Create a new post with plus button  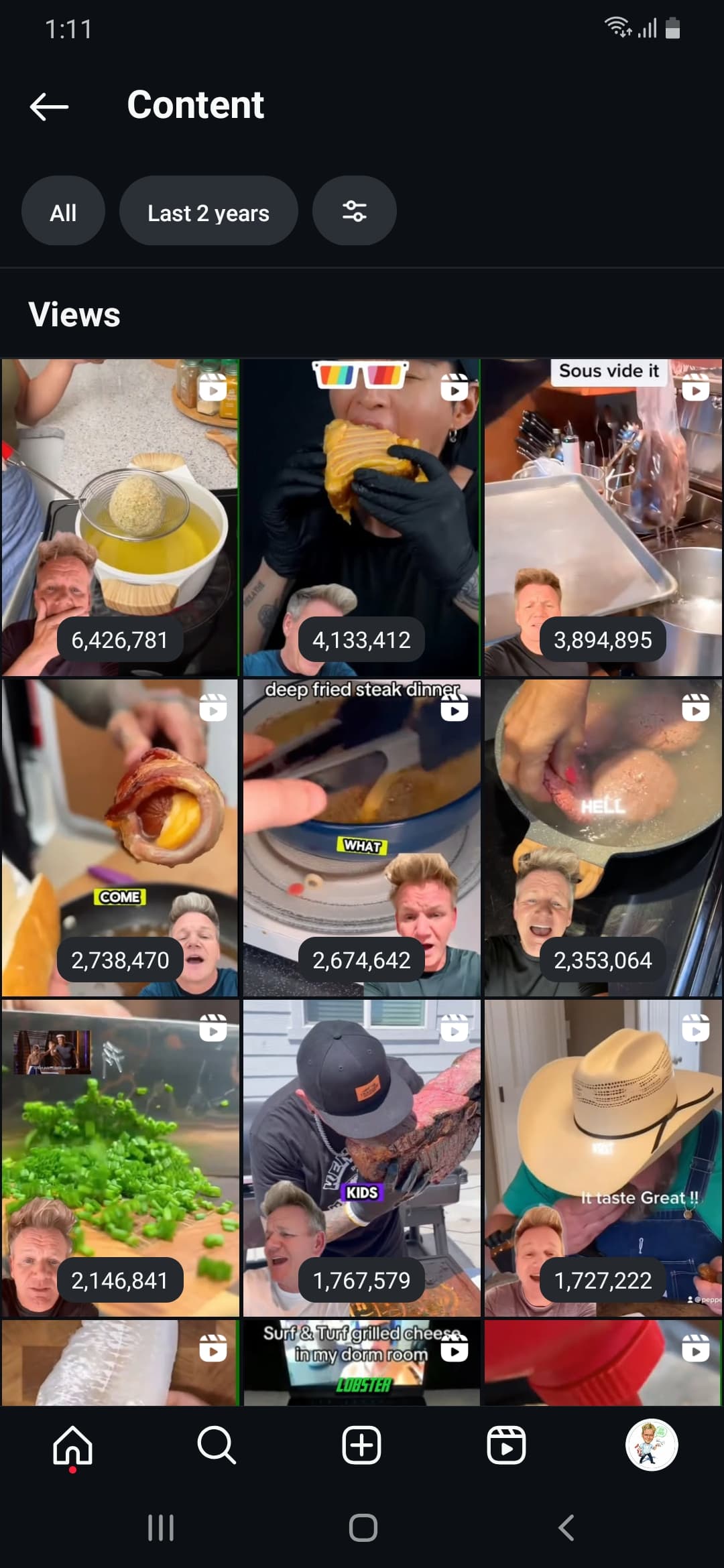point(361,1445)
